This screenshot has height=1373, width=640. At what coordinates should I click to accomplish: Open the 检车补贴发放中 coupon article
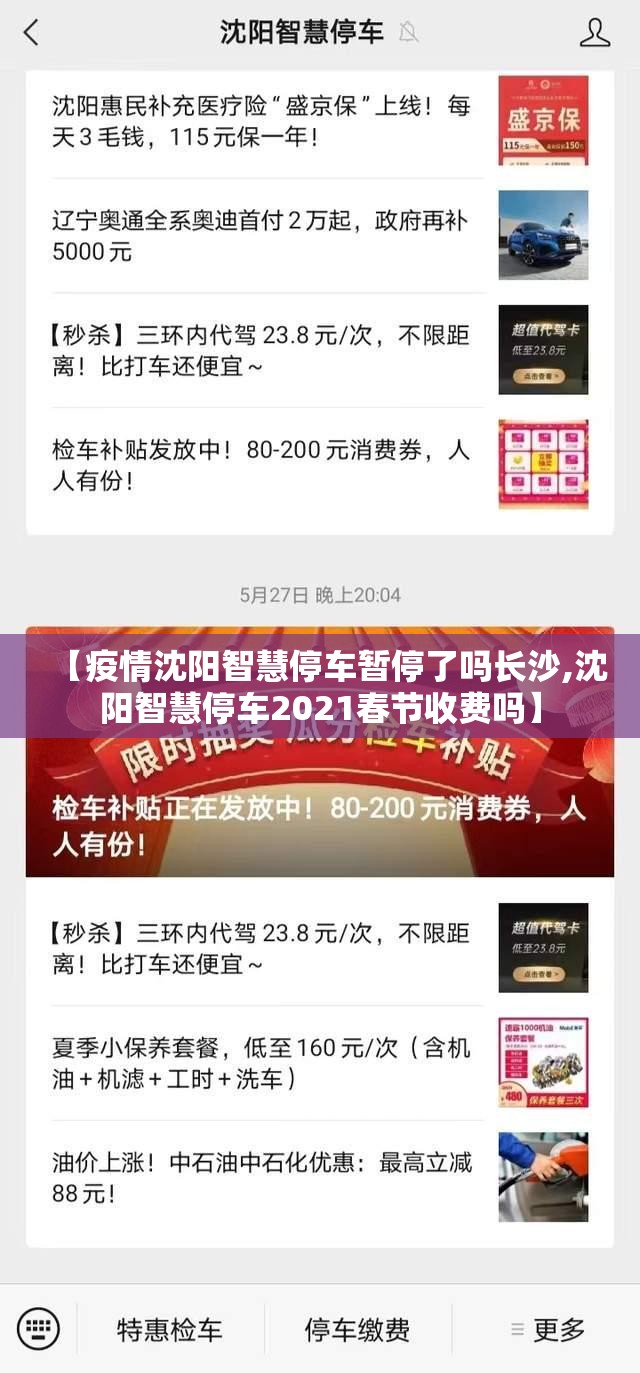(262, 464)
